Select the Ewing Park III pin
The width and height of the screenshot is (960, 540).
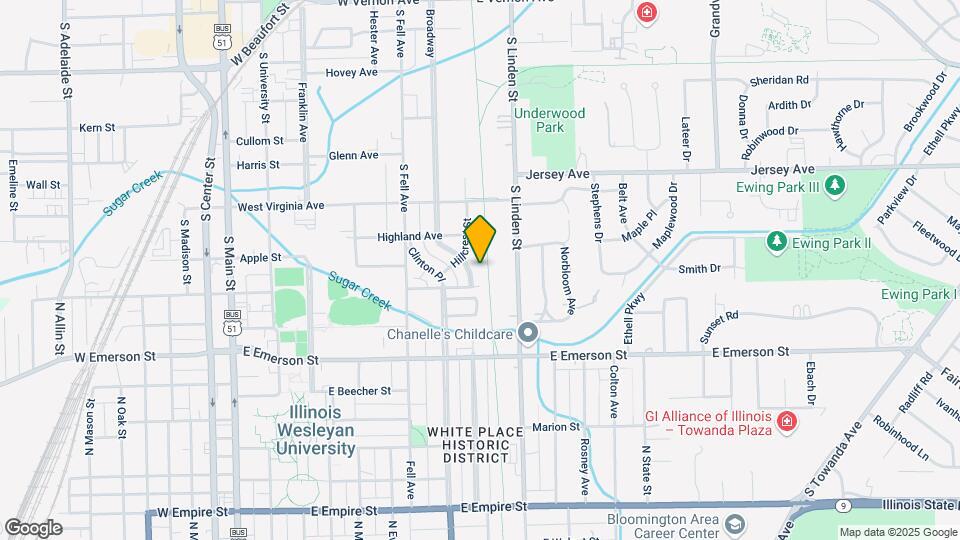834,185
